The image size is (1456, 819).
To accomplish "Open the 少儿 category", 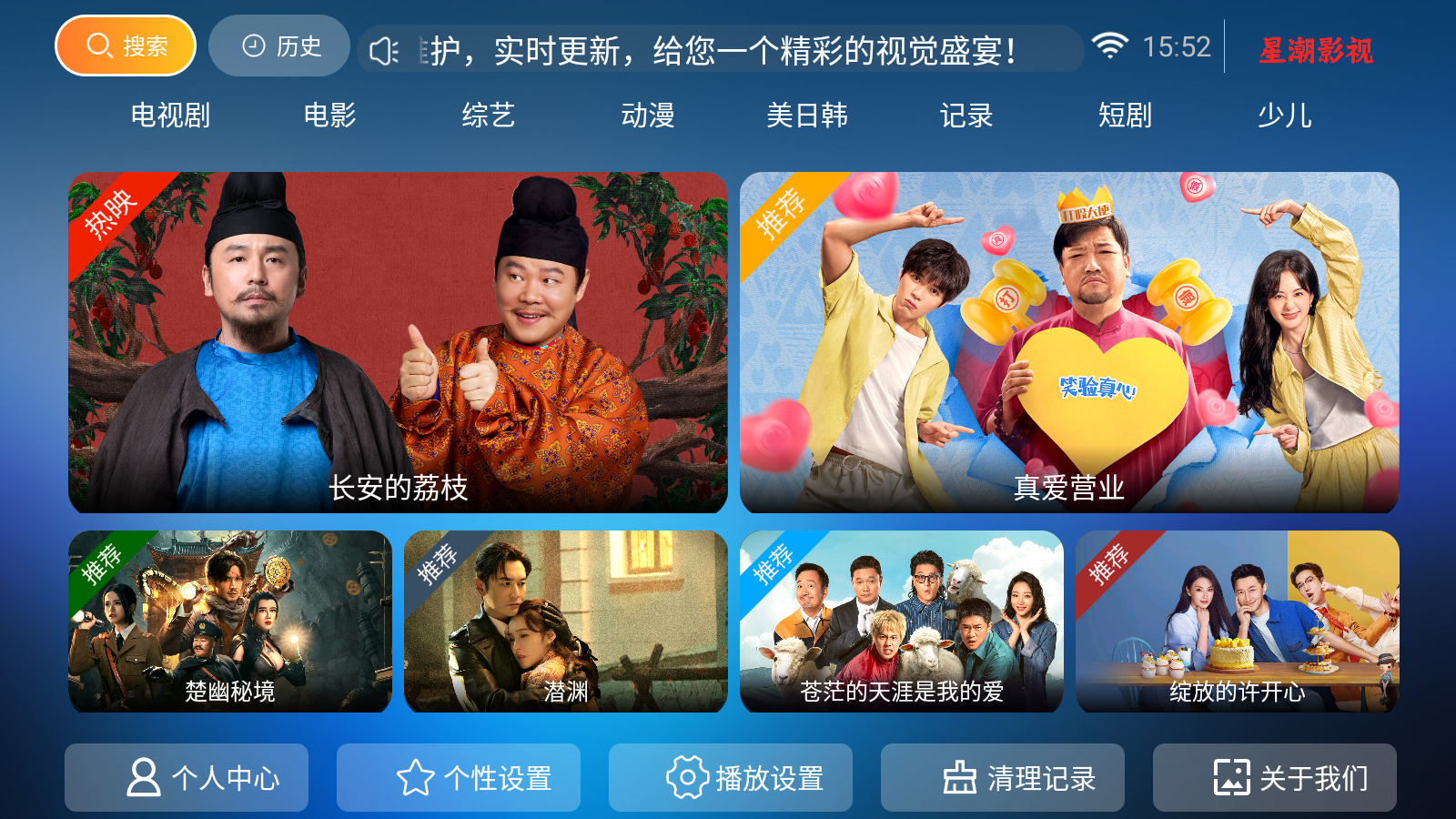I will 1284,116.
